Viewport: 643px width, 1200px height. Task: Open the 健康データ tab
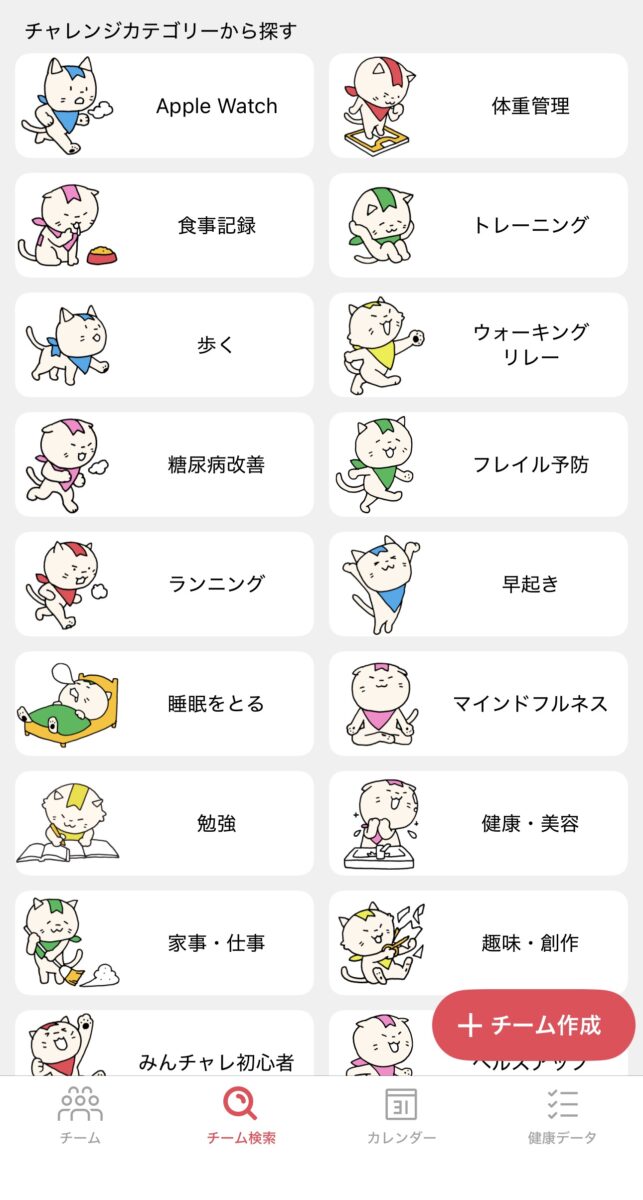pos(562,1115)
